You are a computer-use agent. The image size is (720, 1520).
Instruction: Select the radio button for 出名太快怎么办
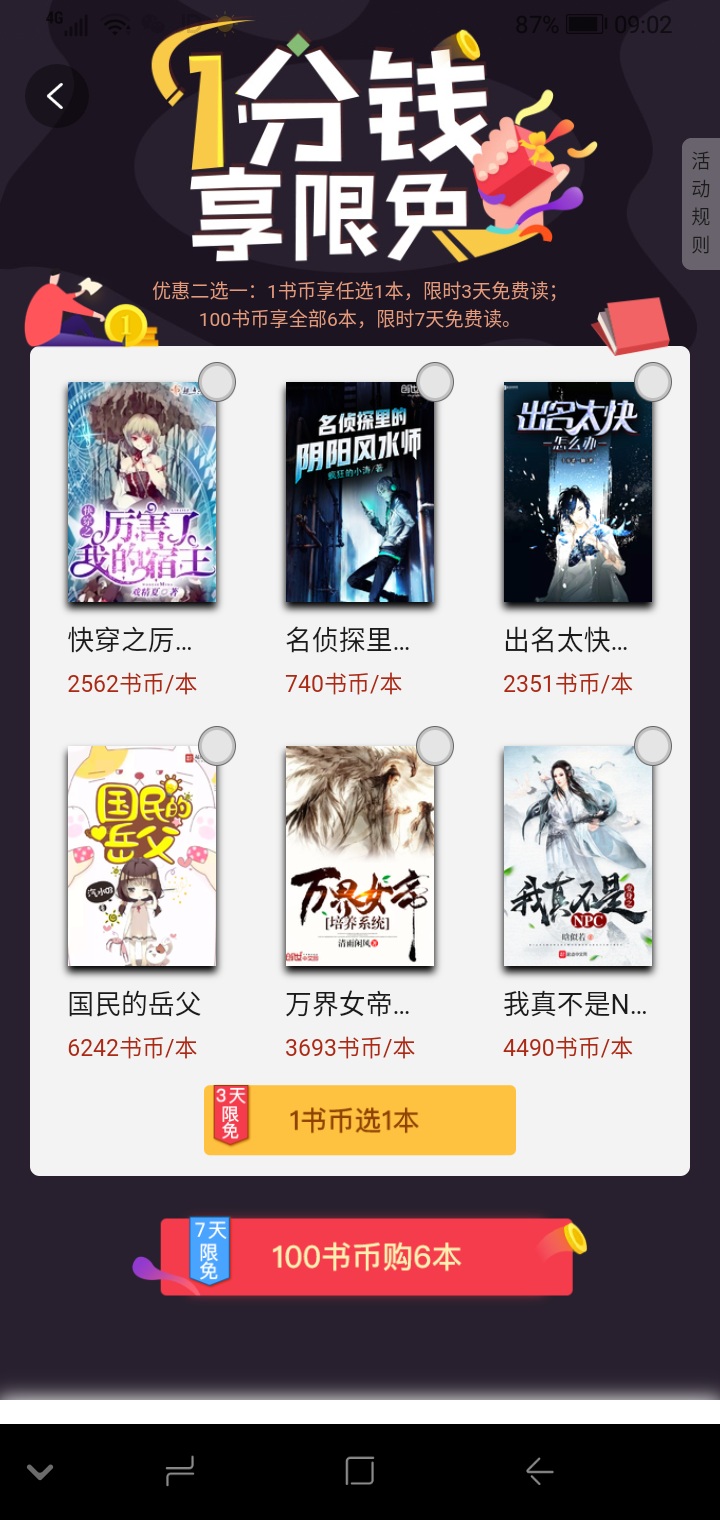653,382
